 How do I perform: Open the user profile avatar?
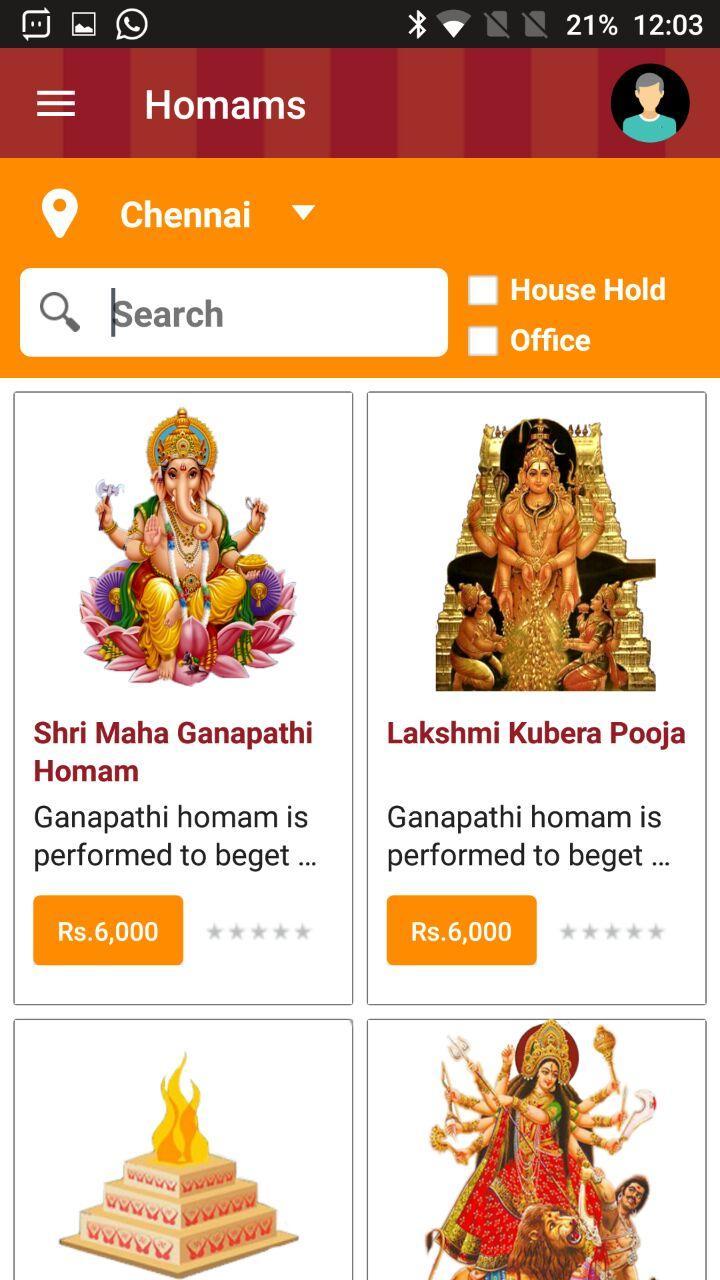point(650,103)
